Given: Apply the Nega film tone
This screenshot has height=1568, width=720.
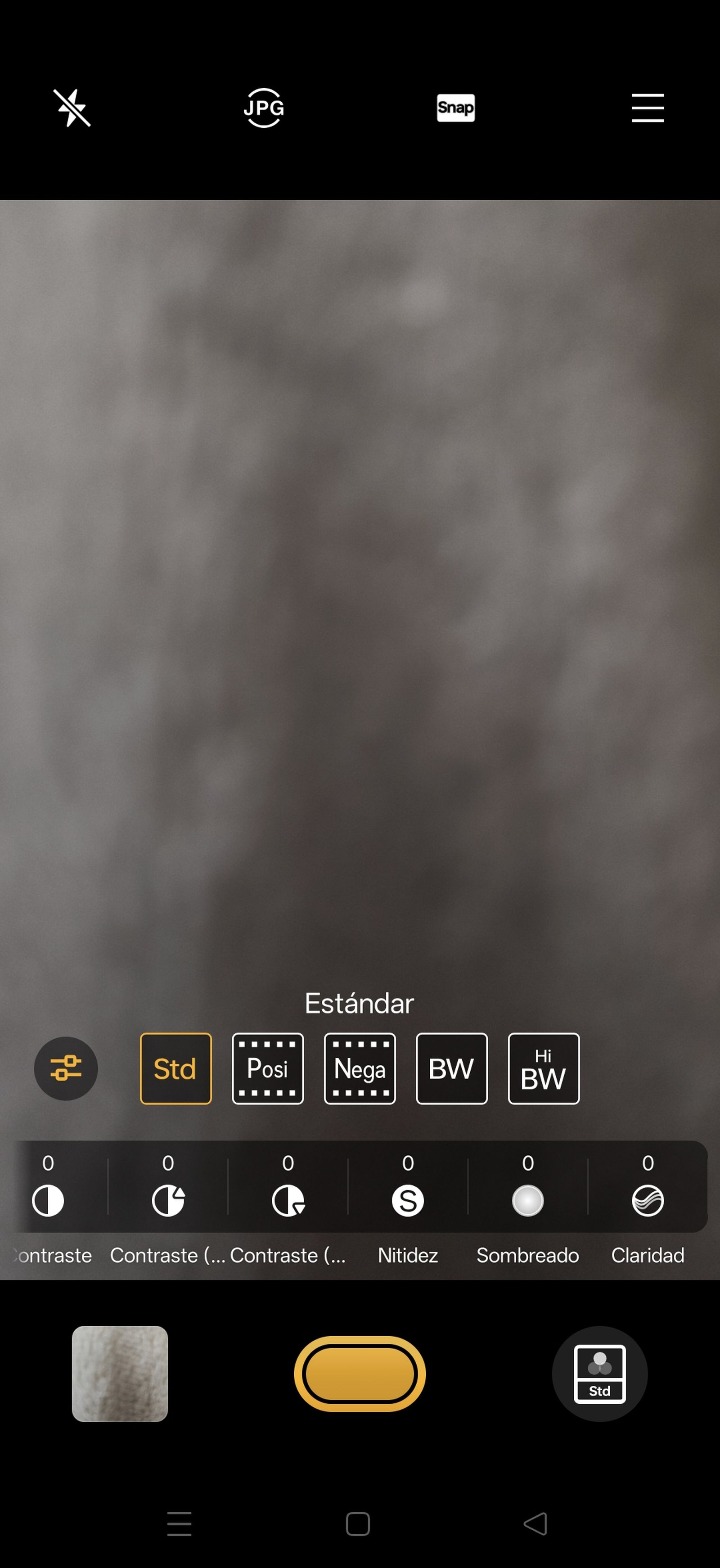Looking at the screenshot, I should tap(360, 1068).
